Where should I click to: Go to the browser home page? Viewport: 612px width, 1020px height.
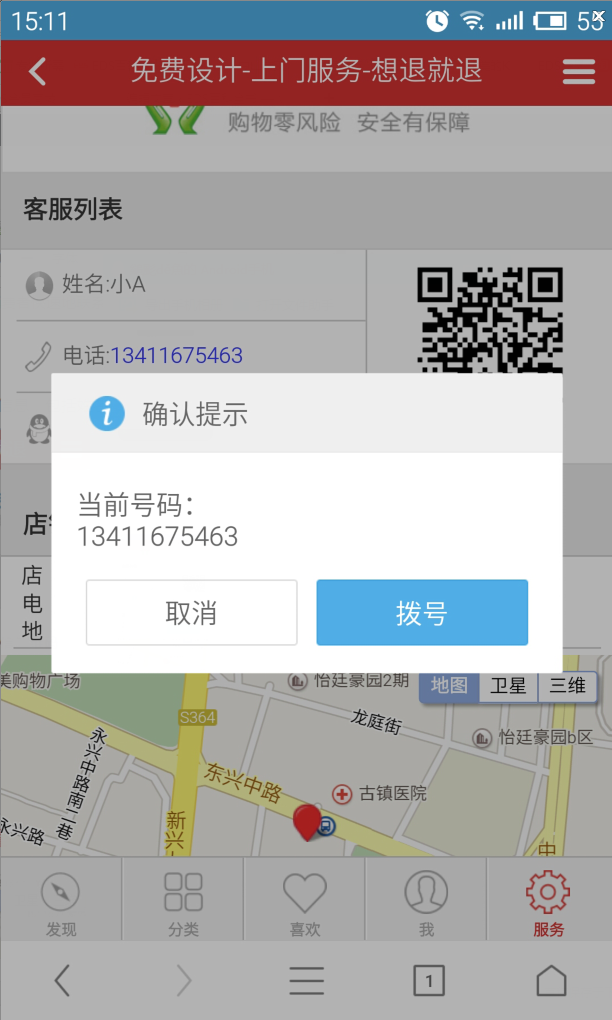[551, 980]
